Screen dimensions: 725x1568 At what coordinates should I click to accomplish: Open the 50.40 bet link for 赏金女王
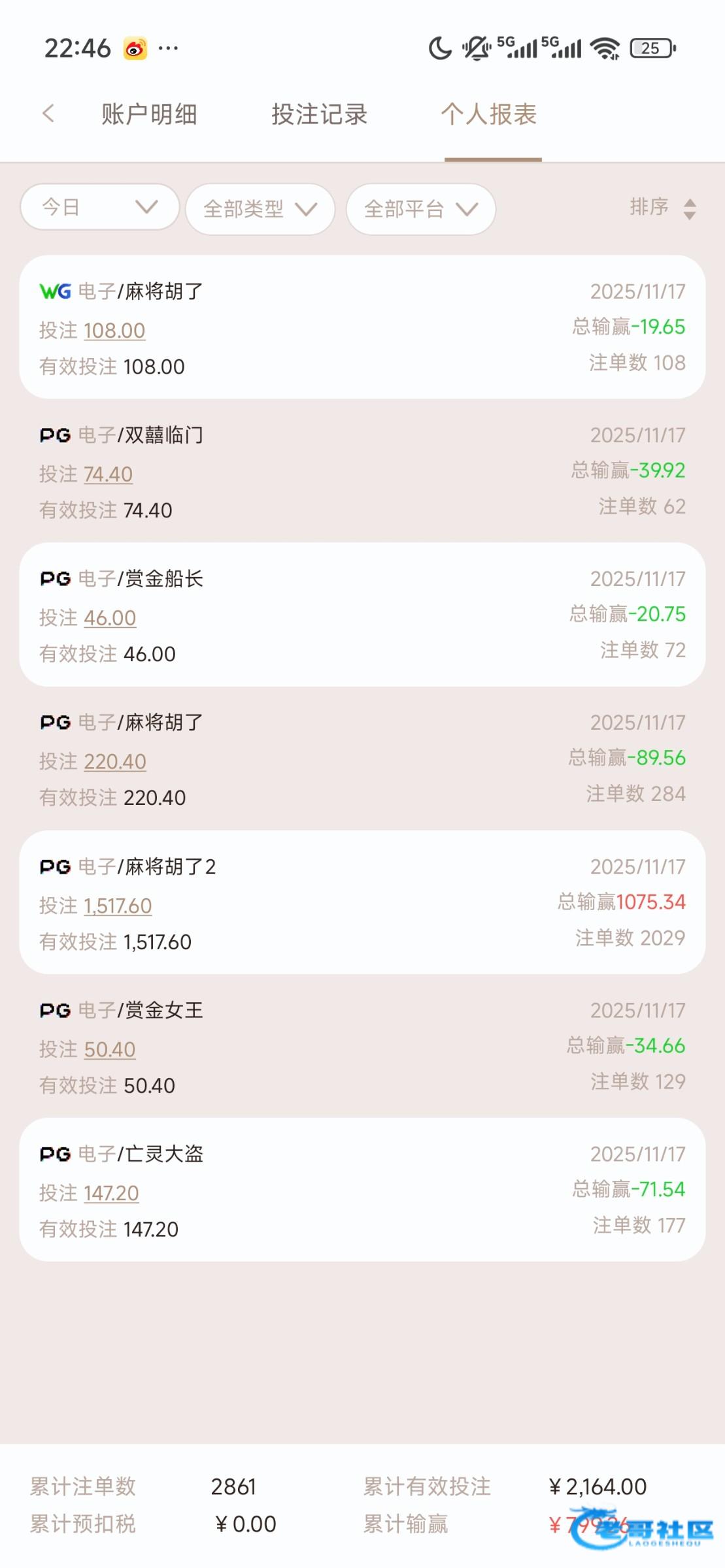110,1050
